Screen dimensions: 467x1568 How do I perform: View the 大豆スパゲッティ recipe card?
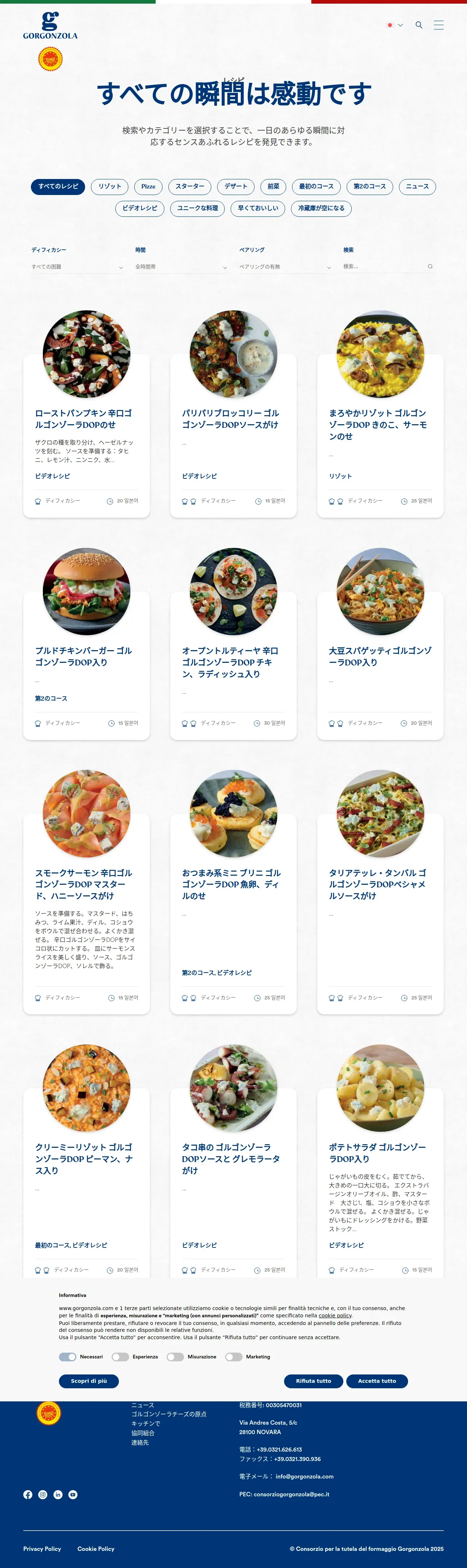click(x=380, y=656)
